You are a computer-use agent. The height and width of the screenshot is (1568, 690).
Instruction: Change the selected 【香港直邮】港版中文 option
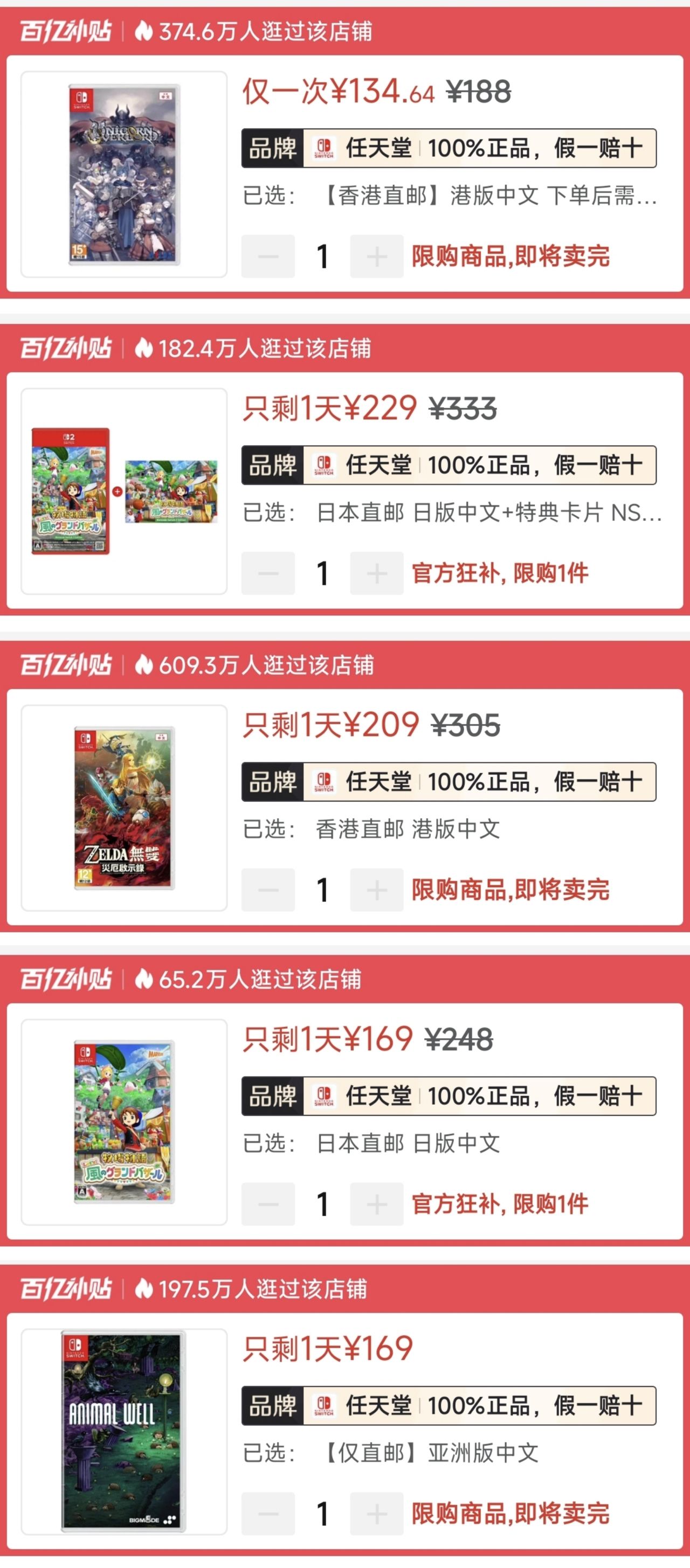[450, 196]
